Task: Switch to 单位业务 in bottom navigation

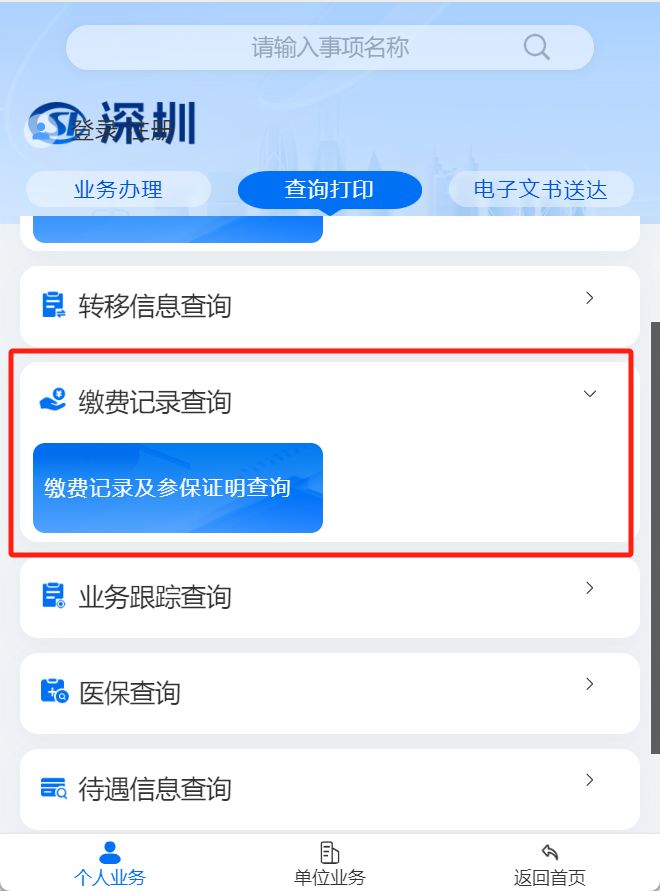Action: (330, 863)
